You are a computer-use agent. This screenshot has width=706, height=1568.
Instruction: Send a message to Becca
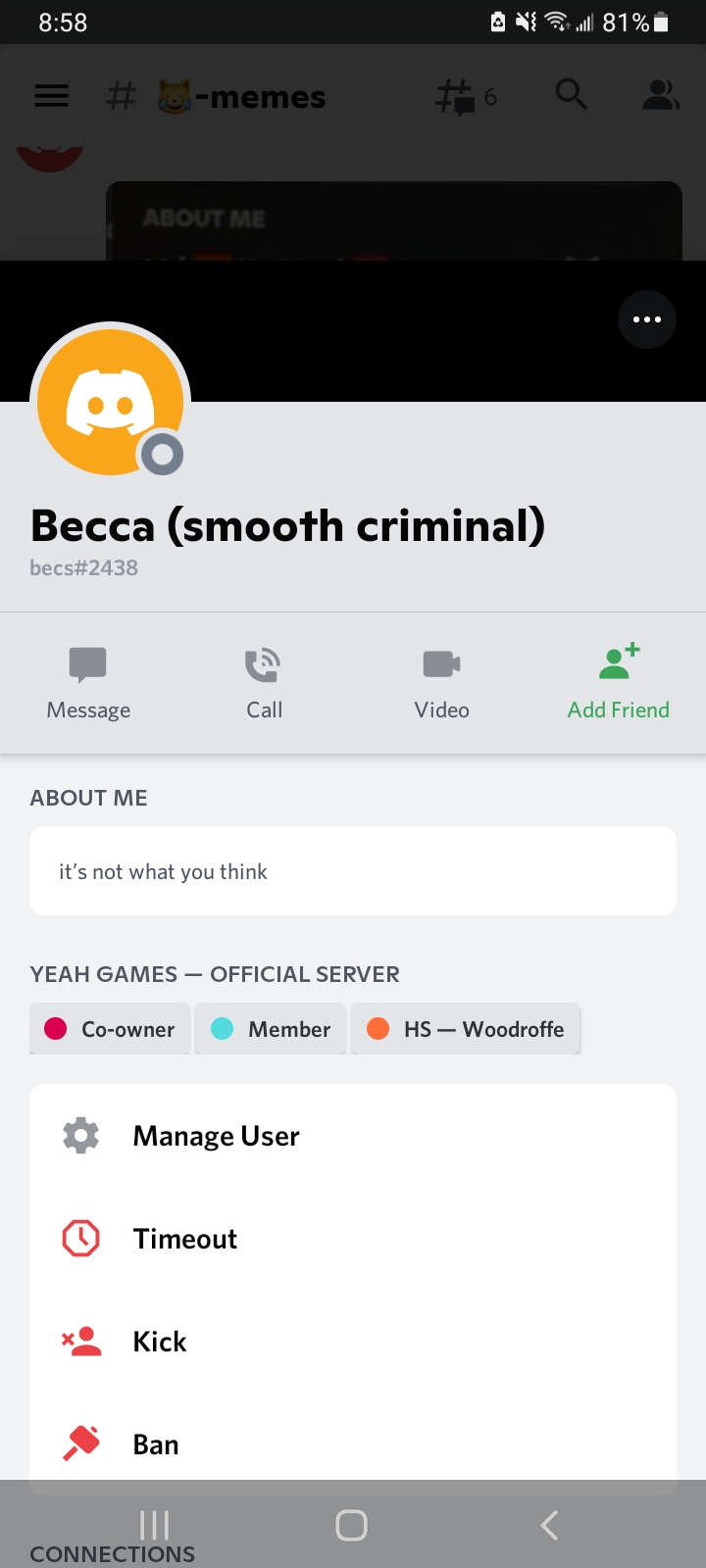(x=88, y=682)
